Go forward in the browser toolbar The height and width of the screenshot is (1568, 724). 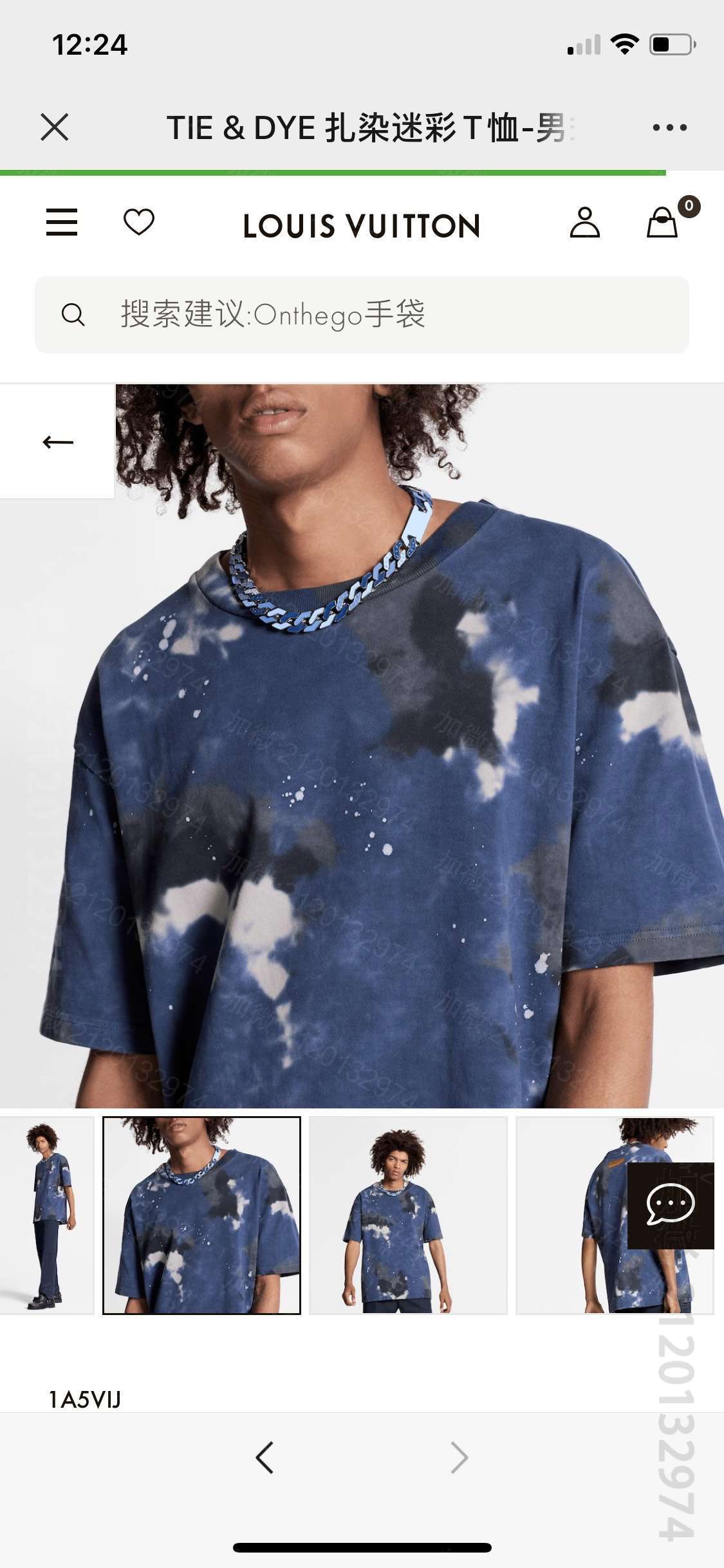click(x=459, y=1457)
